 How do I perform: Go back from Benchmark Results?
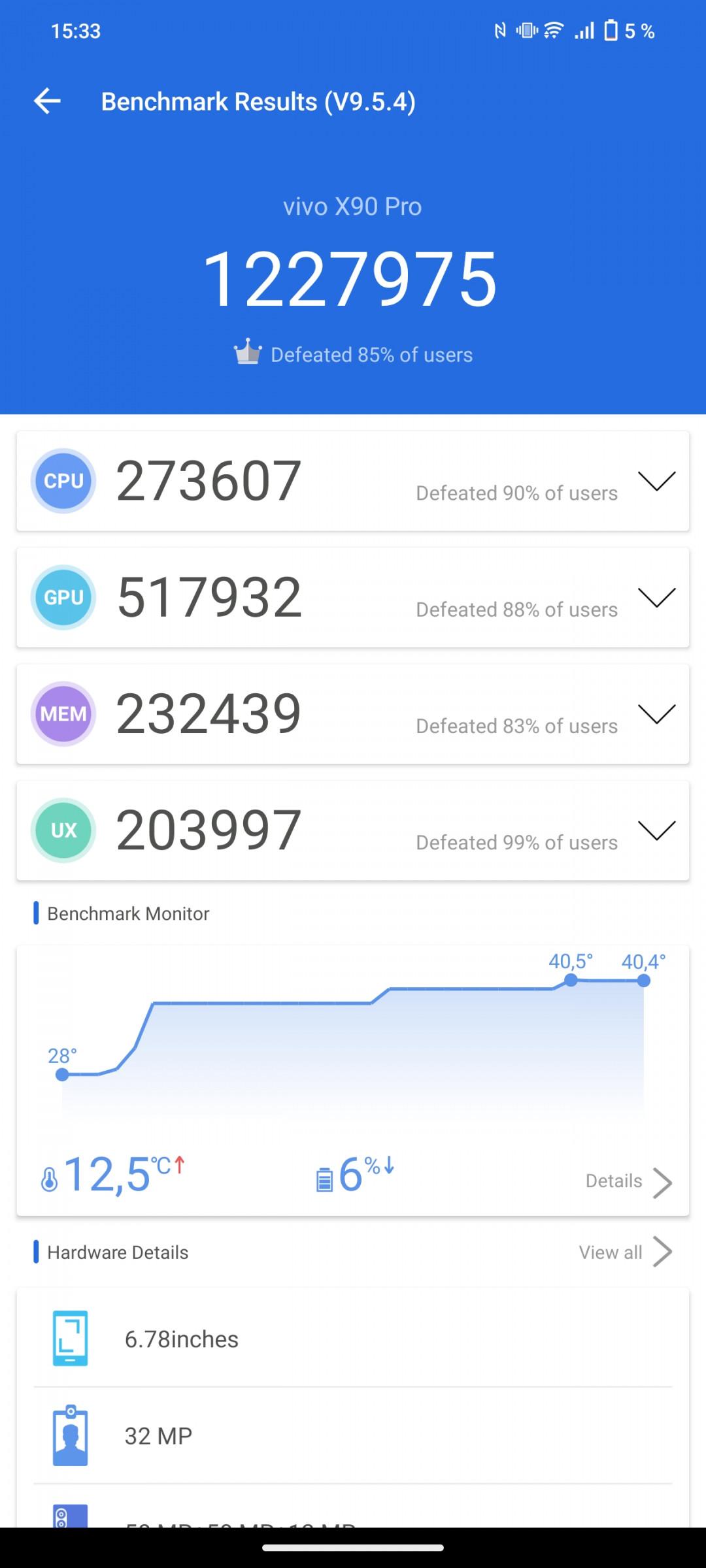[47, 101]
